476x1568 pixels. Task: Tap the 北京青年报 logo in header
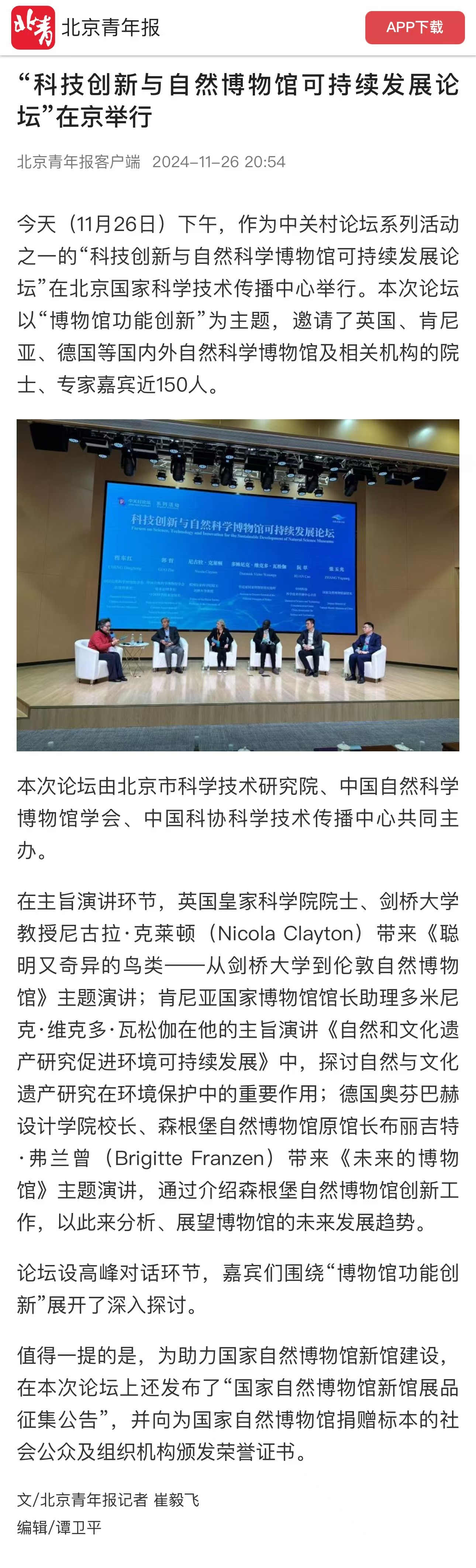[x=34, y=27]
